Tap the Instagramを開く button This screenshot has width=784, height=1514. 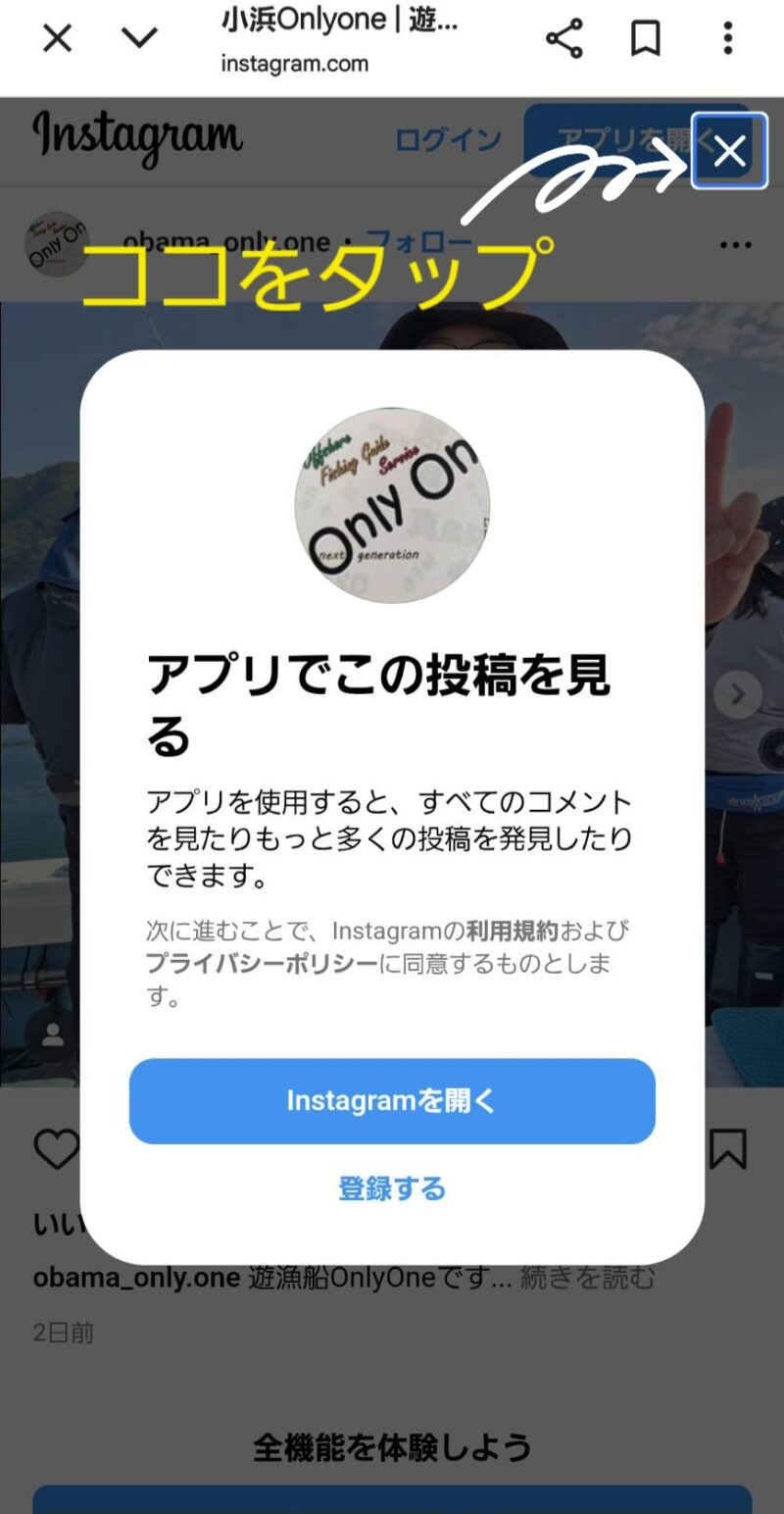(x=392, y=1101)
